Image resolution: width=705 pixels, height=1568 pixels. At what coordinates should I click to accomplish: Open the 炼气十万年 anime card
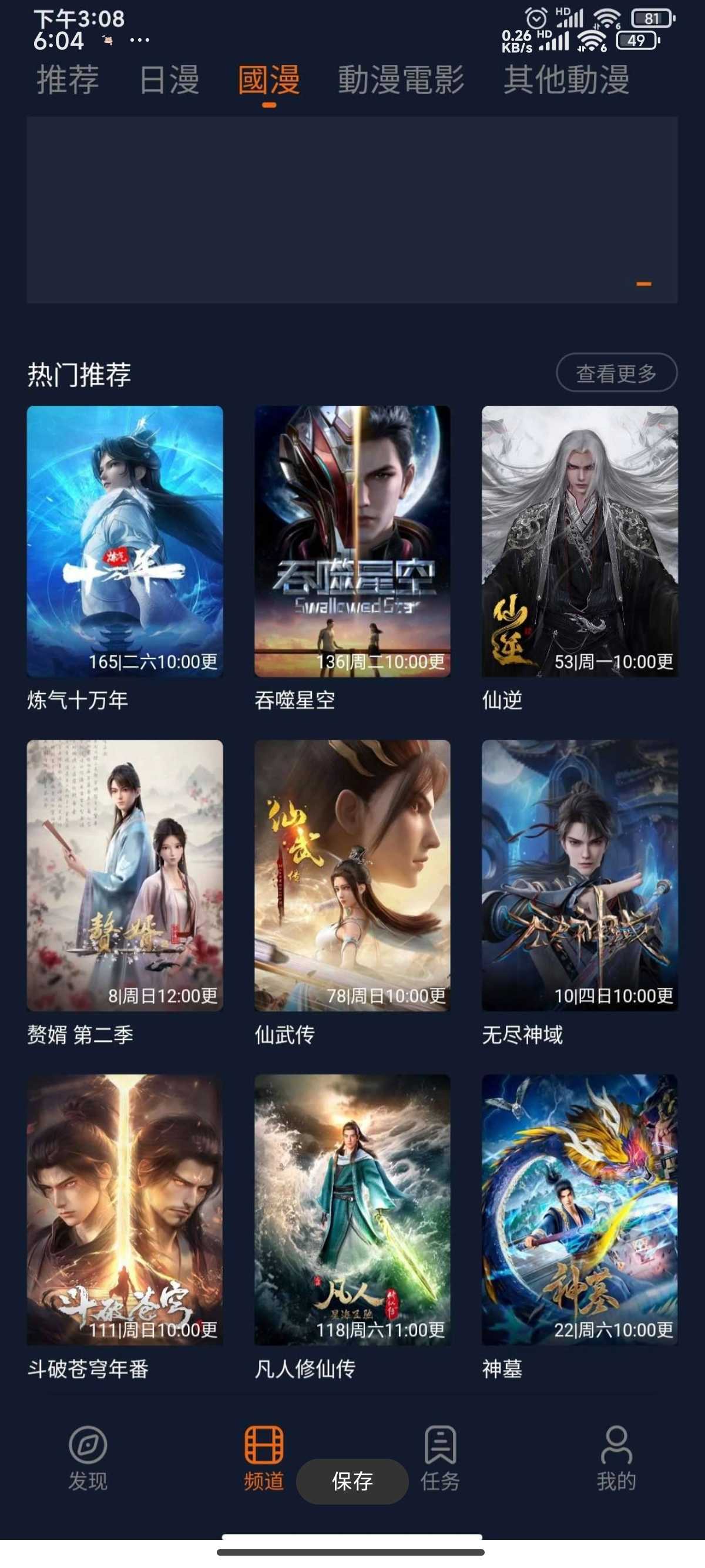125,541
